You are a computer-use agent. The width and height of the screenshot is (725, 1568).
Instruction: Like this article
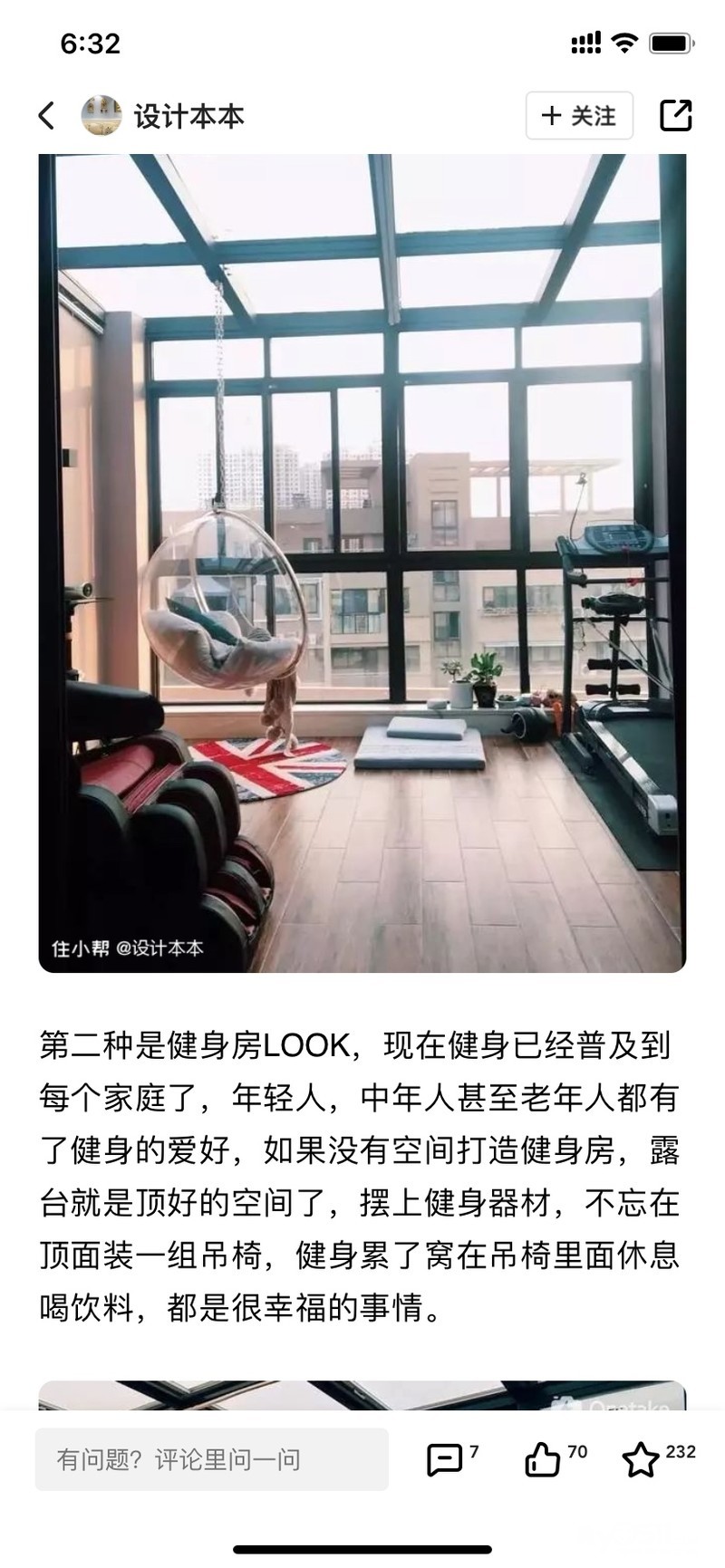click(555, 1458)
